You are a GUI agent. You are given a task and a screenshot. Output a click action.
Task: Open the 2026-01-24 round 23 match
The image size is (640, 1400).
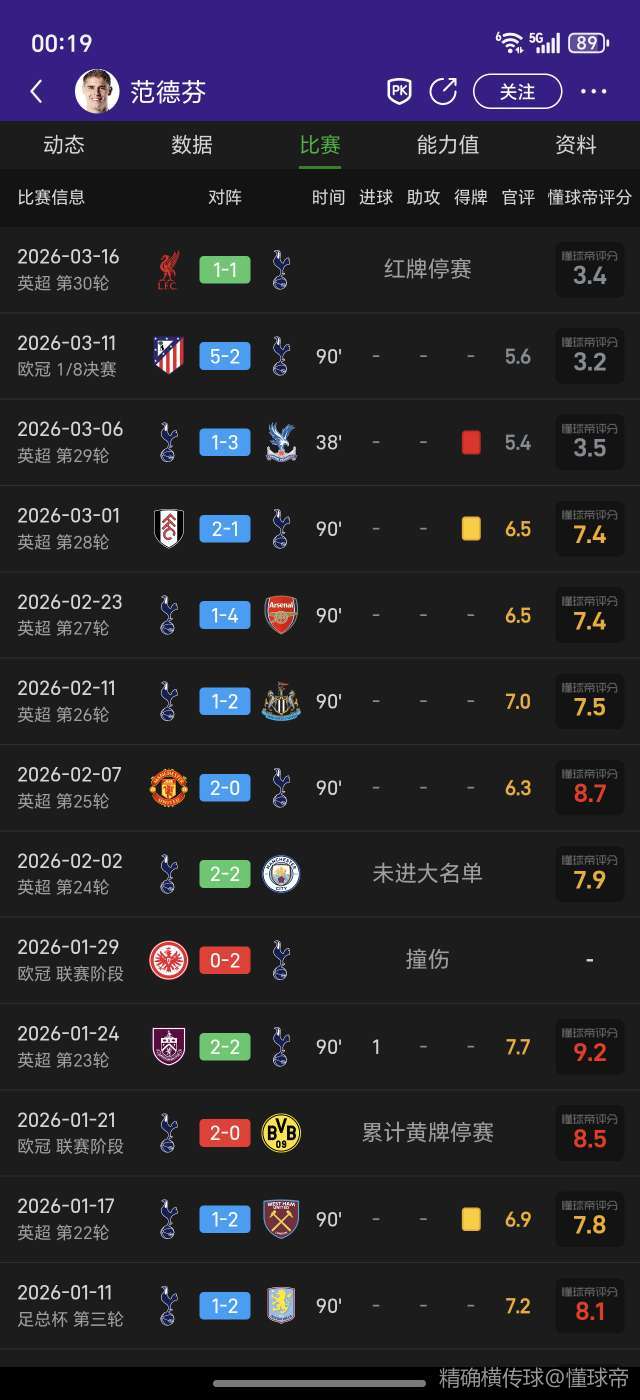[x=320, y=1047]
